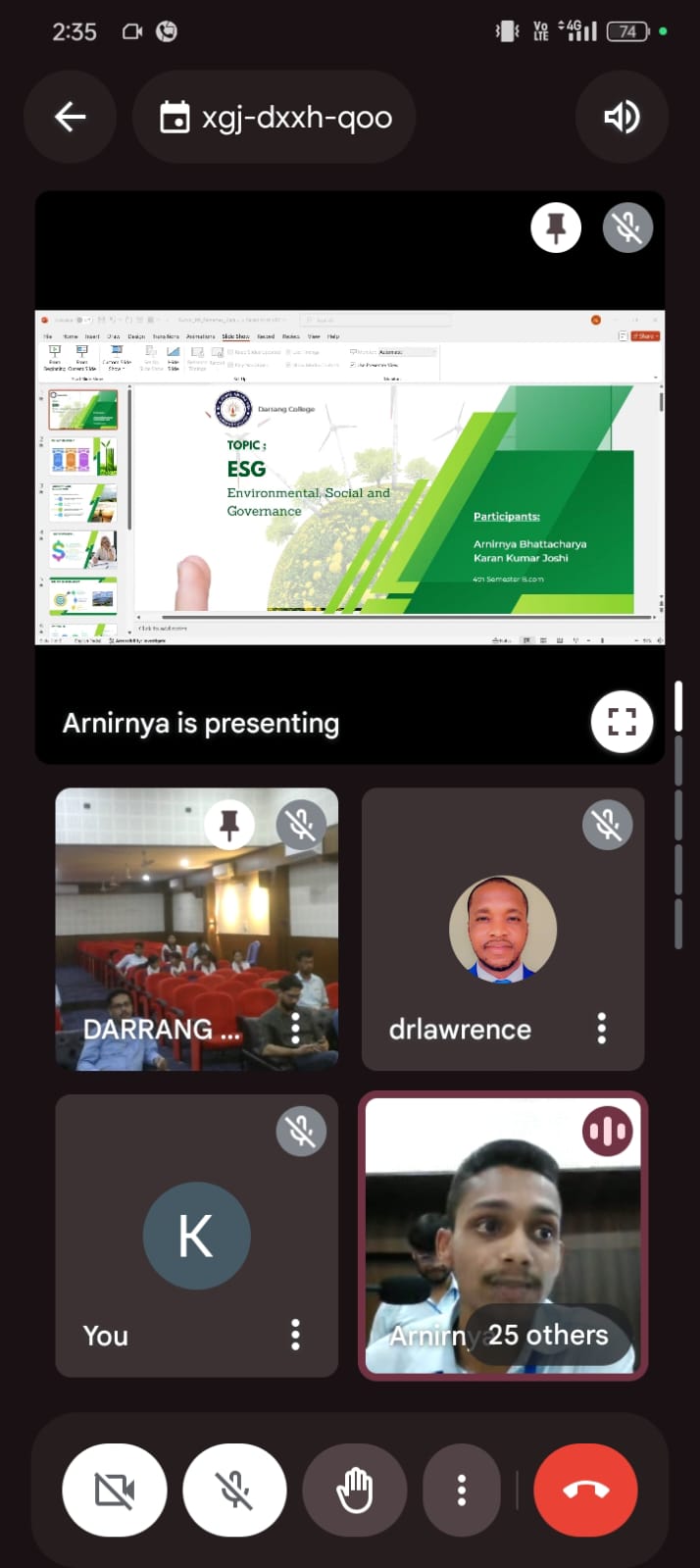Open options for drlawrence
This screenshot has width=700, height=1568.
coord(601,1028)
